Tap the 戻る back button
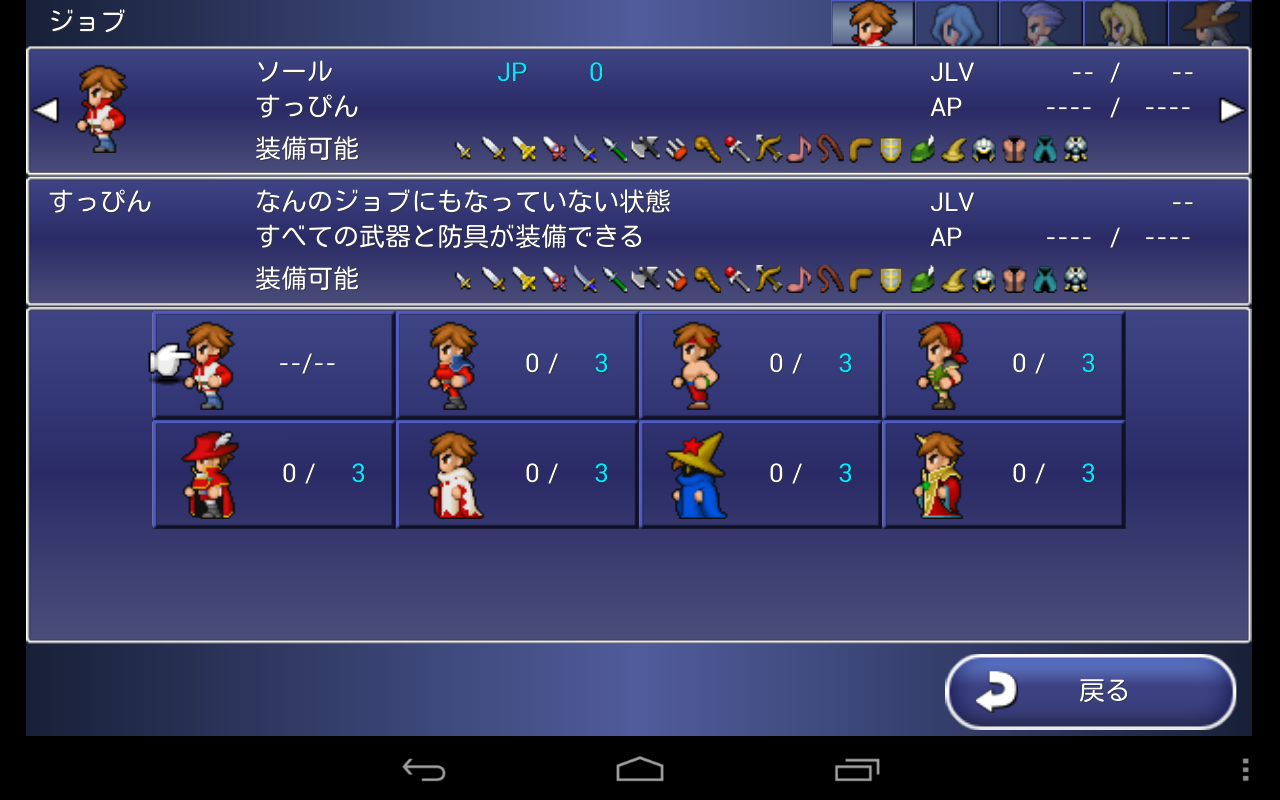The height and width of the screenshot is (800, 1280). pos(1090,692)
